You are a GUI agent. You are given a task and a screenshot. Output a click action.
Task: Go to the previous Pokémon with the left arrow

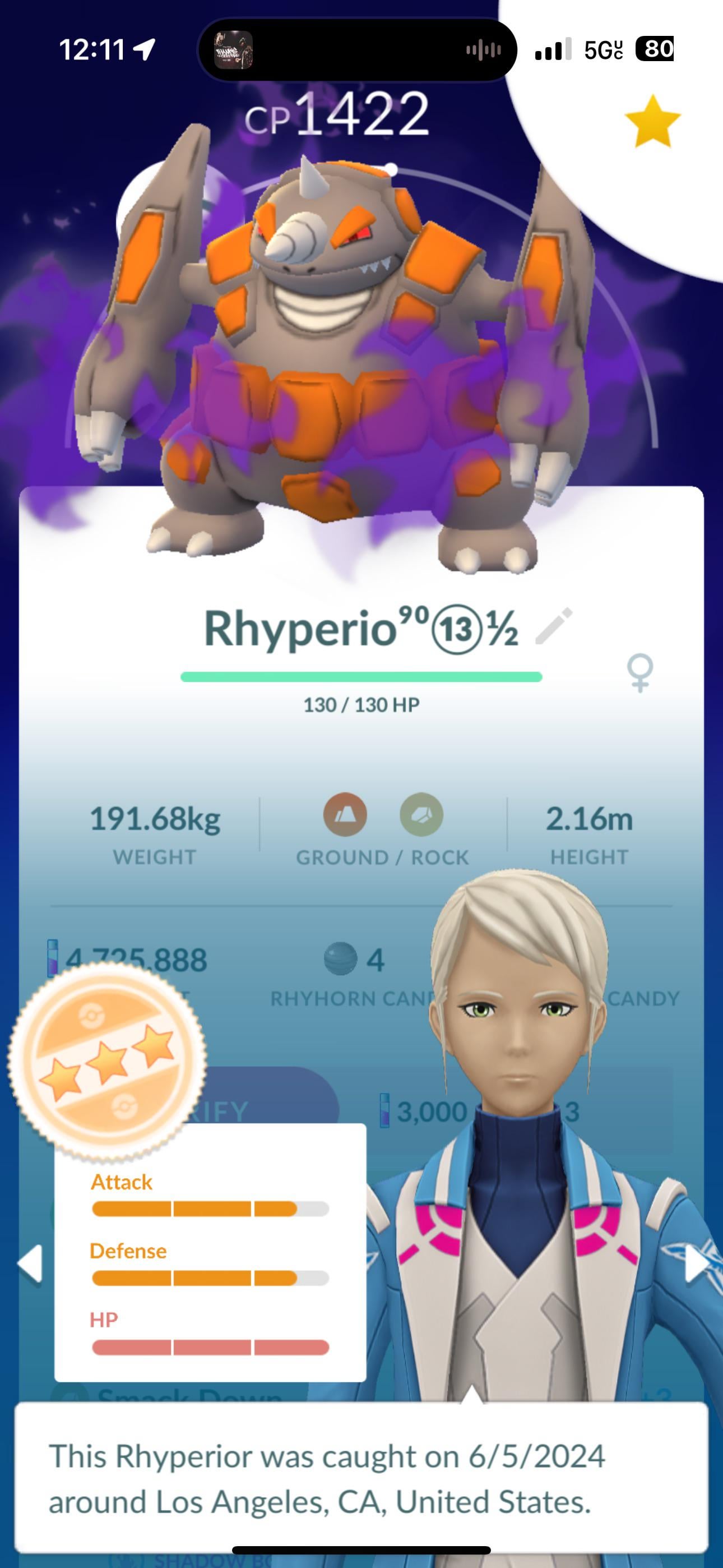click(x=29, y=1263)
